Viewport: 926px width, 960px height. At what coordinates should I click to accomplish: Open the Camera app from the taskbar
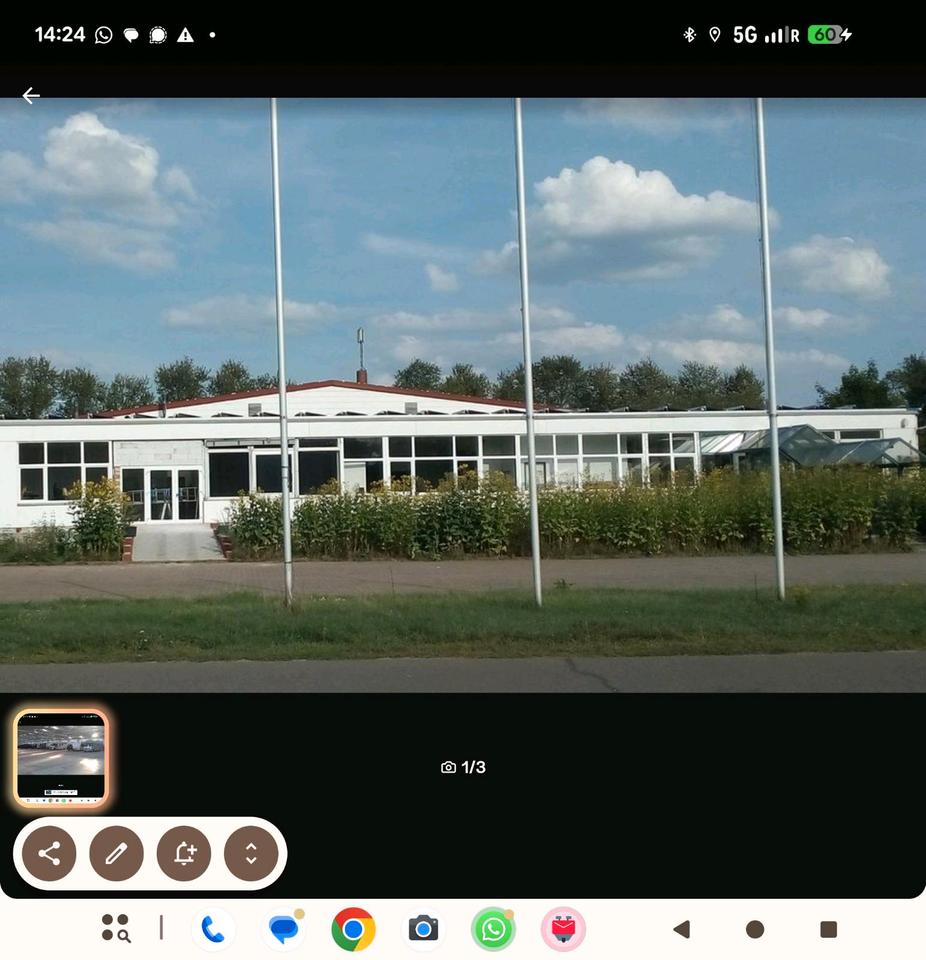(423, 929)
